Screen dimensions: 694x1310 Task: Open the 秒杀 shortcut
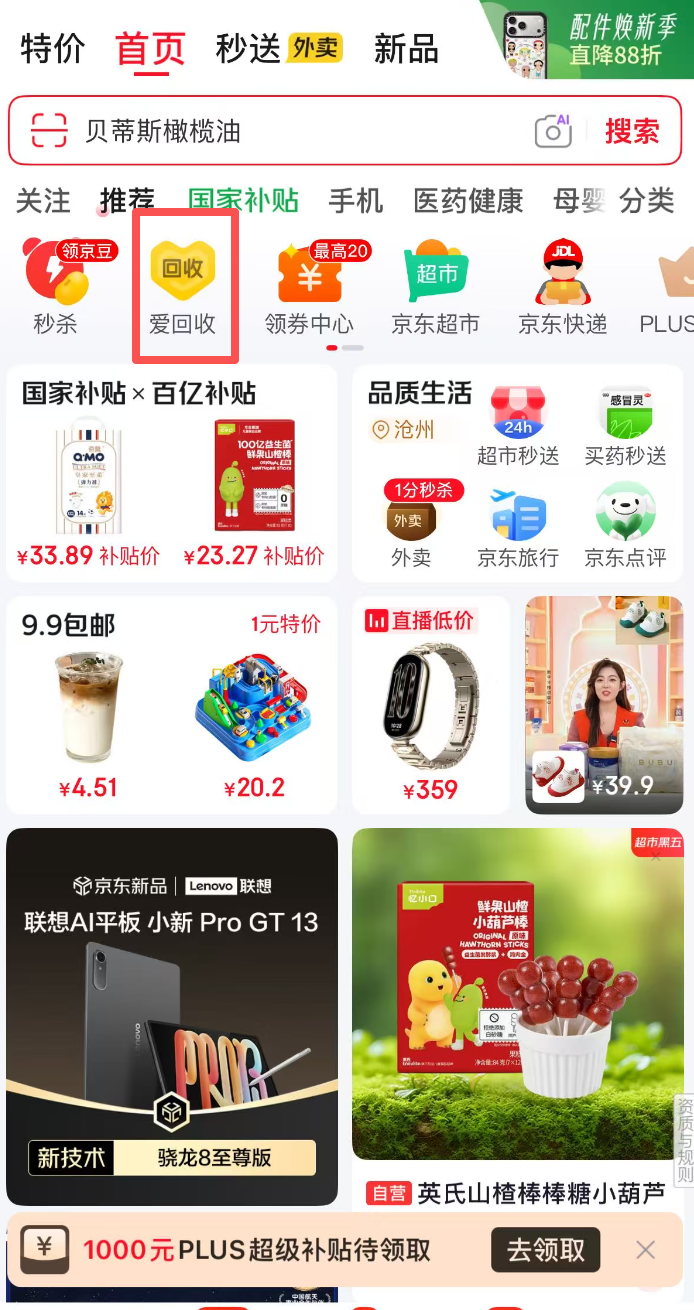[56, 286]
